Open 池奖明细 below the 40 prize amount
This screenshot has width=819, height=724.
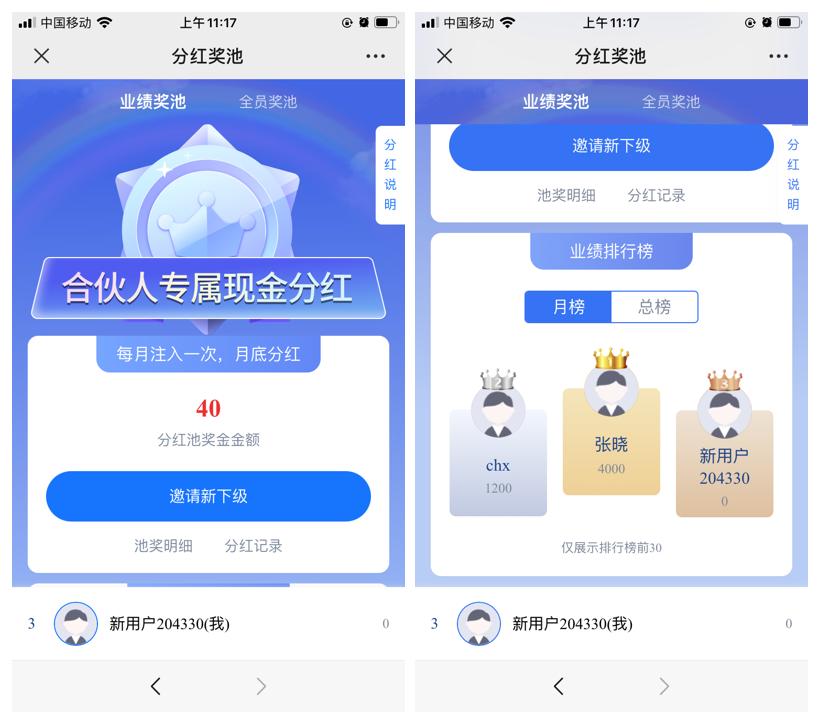pyautogui.click(x=163, y=546)
